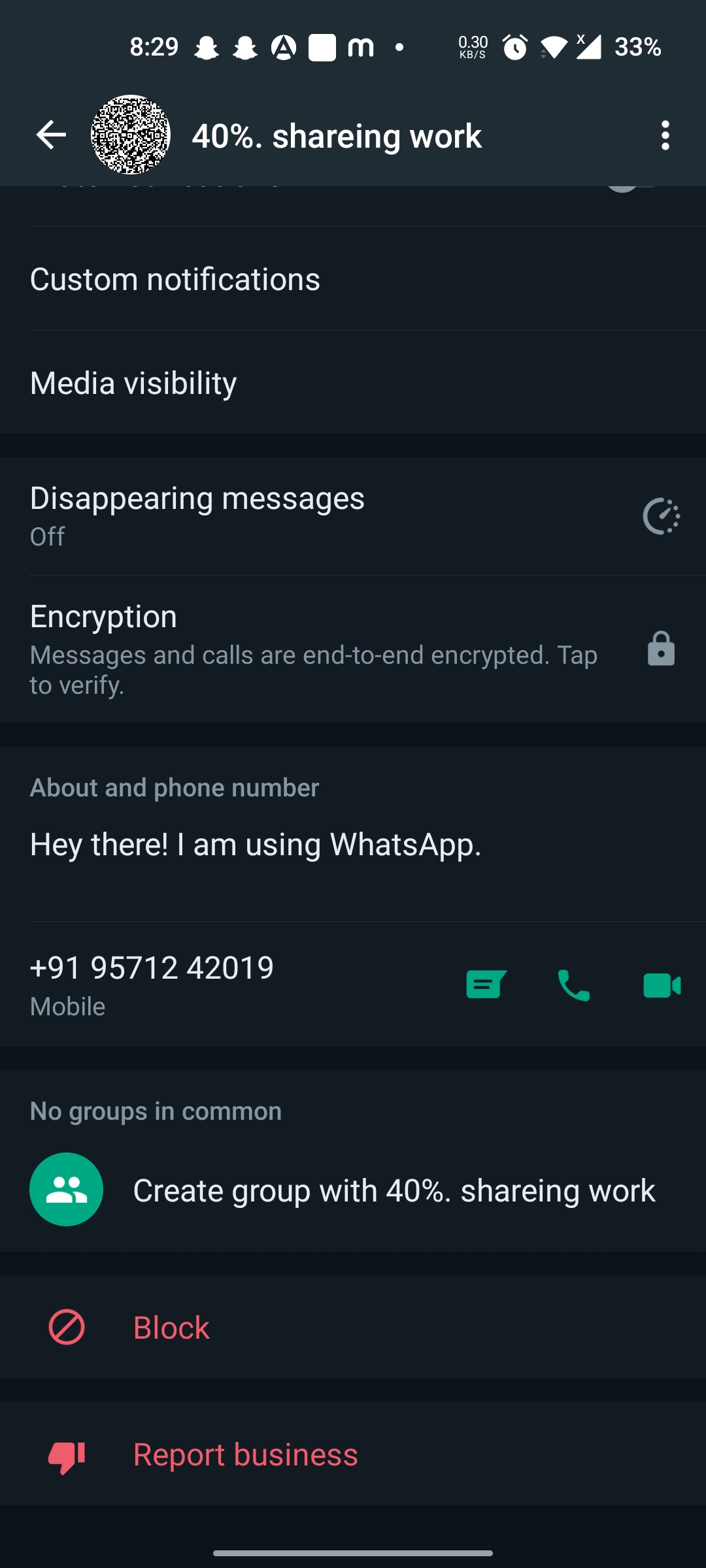Screen dimensions: 706x1568
Task: View the contact's profile picture
Action: 131,135
